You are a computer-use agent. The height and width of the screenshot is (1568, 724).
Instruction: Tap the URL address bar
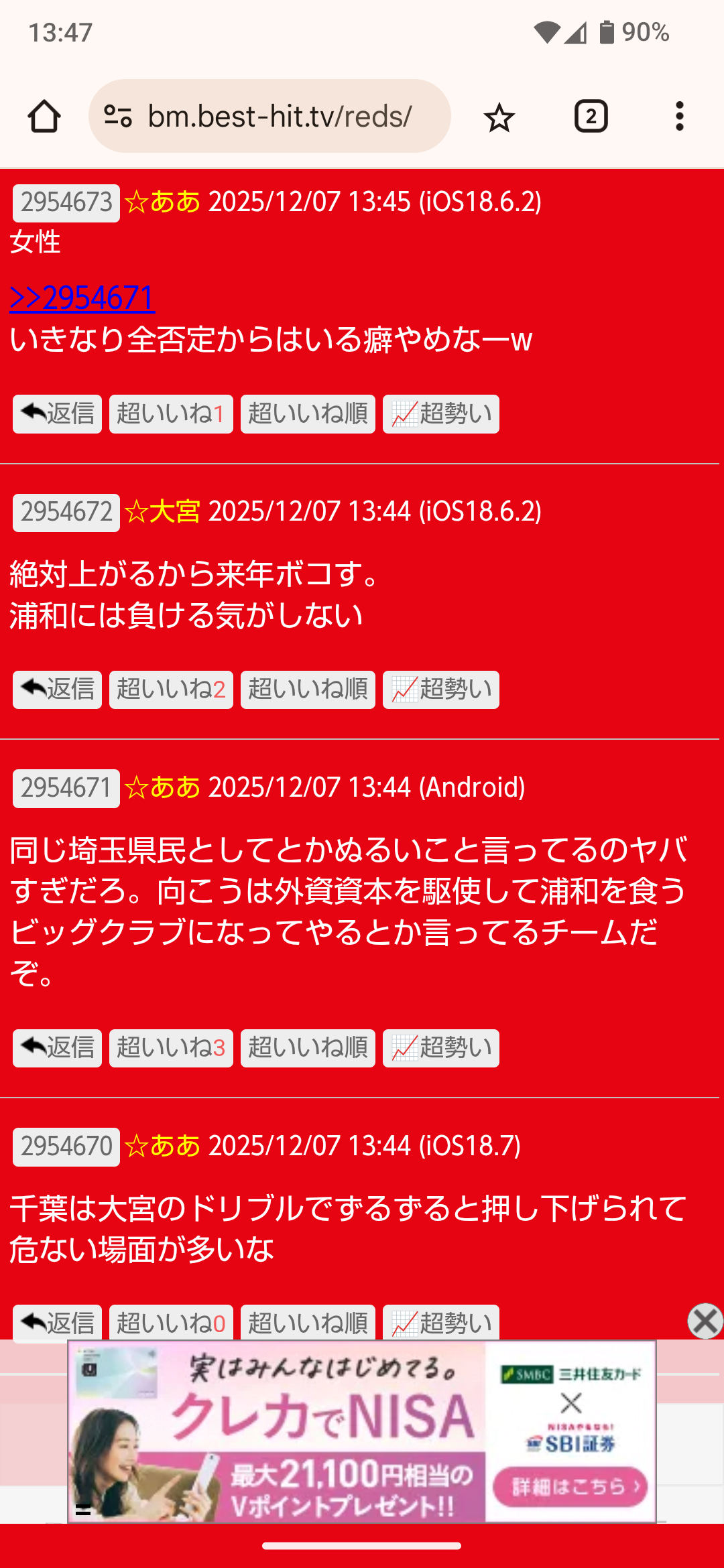pyautogui.click(x=278, y=117)
